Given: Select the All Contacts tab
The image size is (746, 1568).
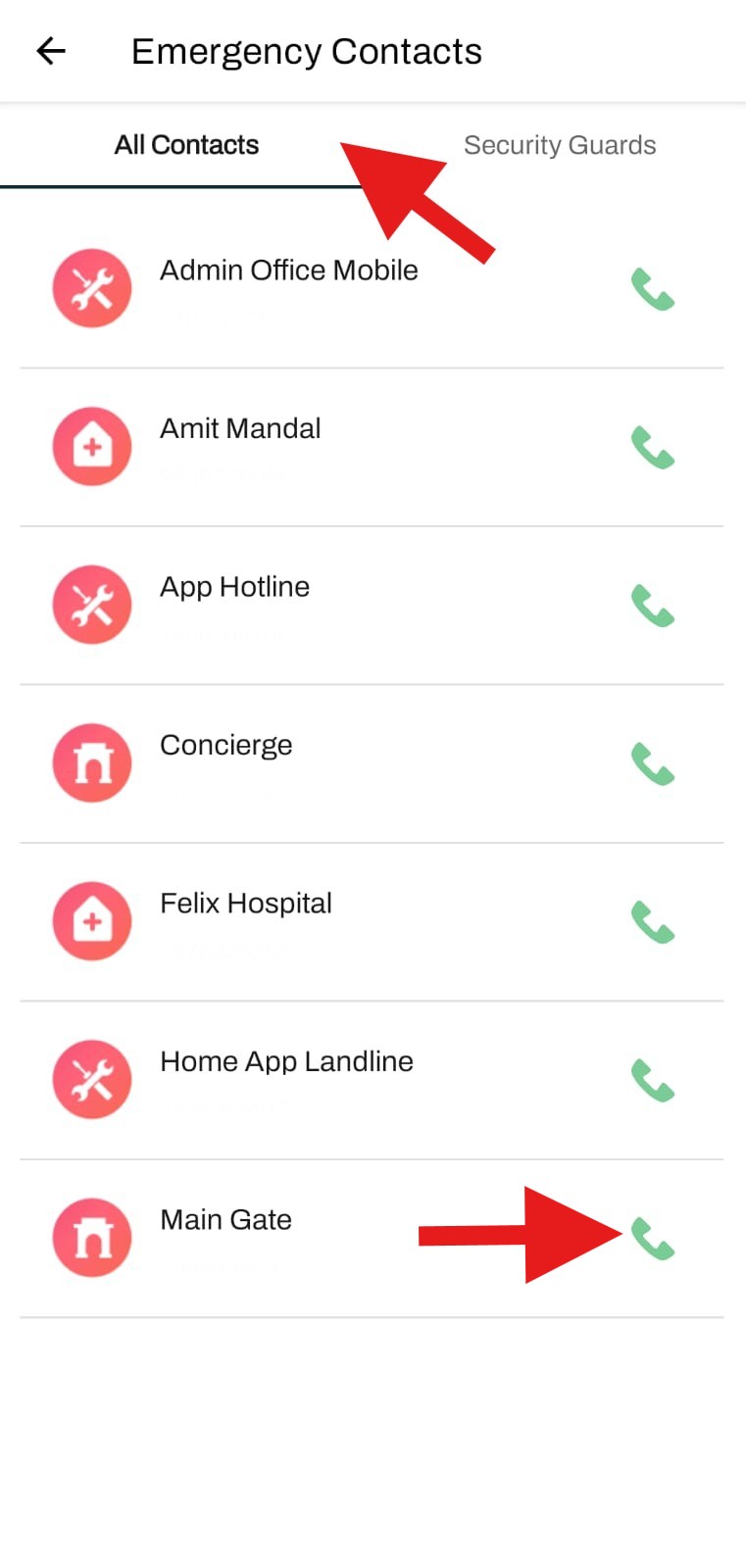Looking at the screenshot, I should coord(186,145).
